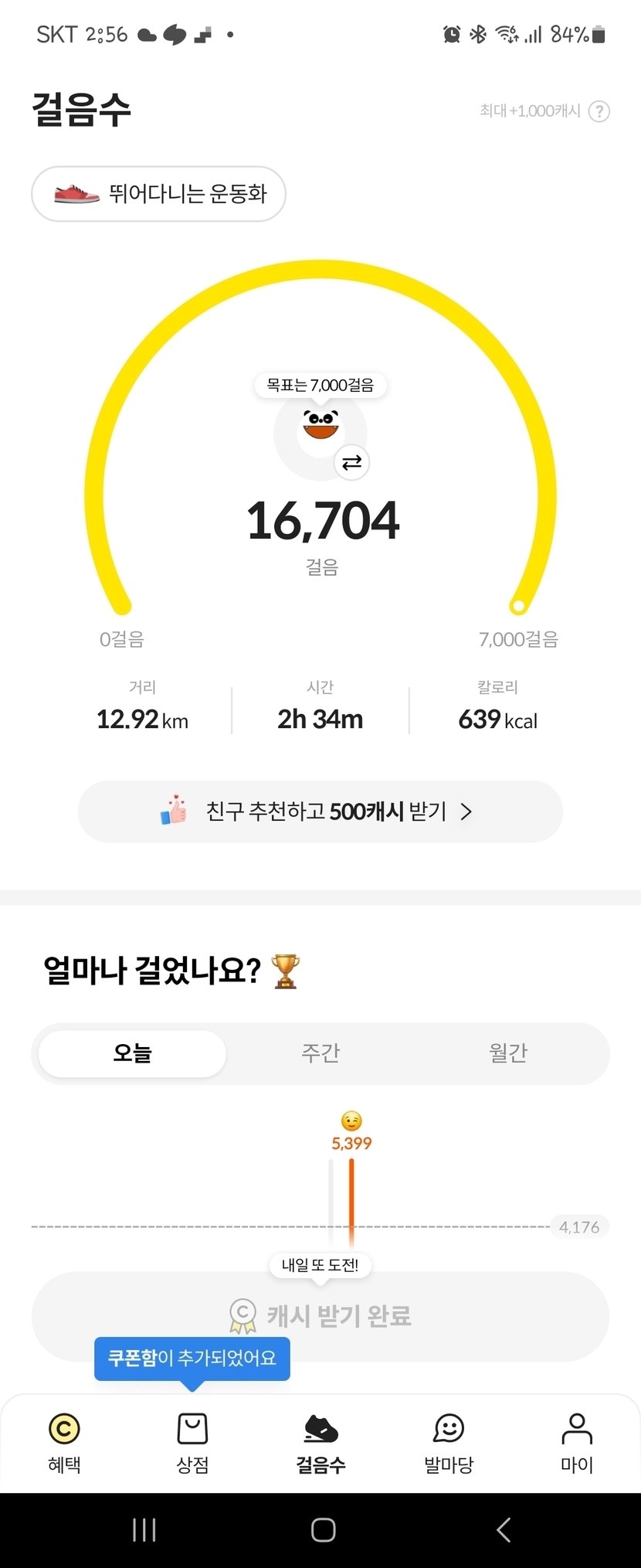Go back using the system back button
This screenshot has width=641, height=1568.
coord(504,1530)
